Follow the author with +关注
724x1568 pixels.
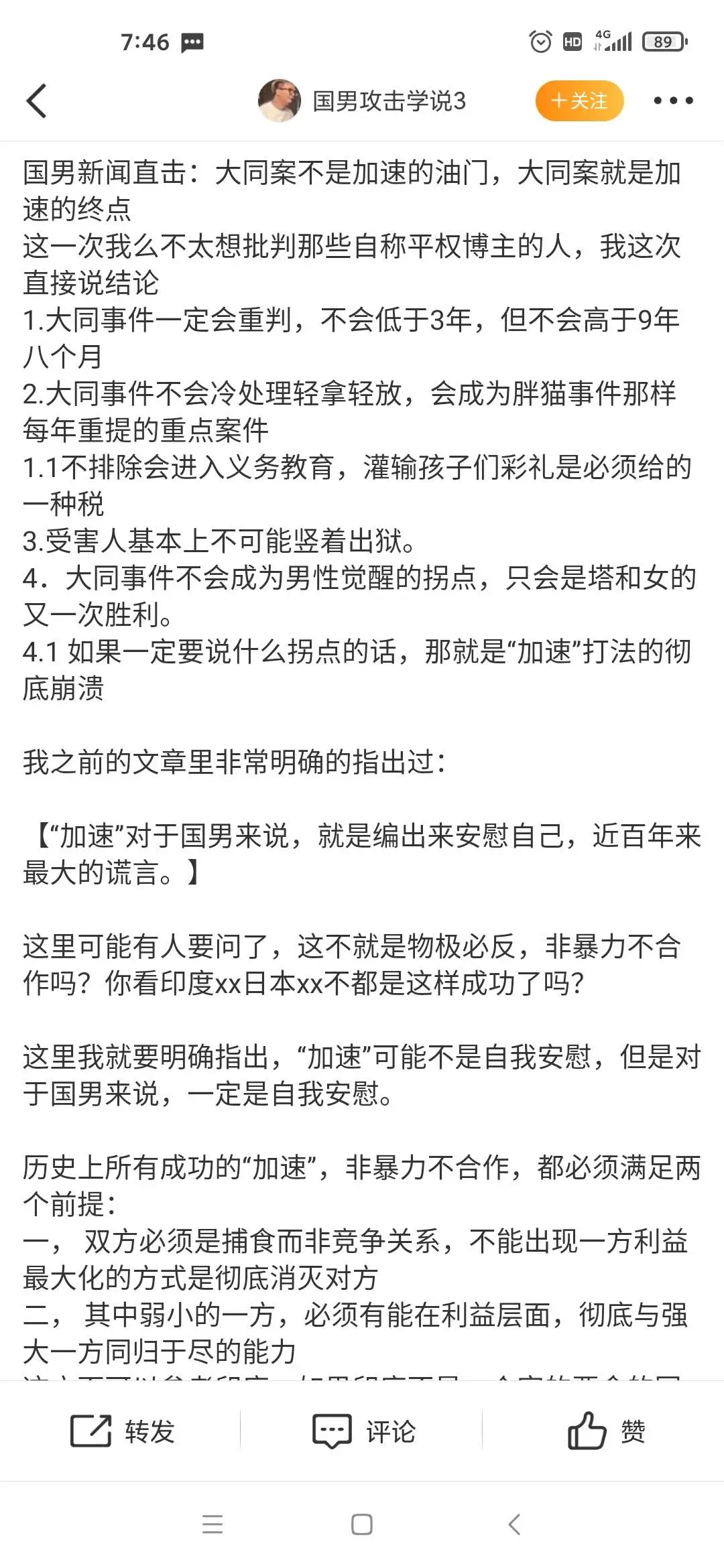(x=579, y=101)
